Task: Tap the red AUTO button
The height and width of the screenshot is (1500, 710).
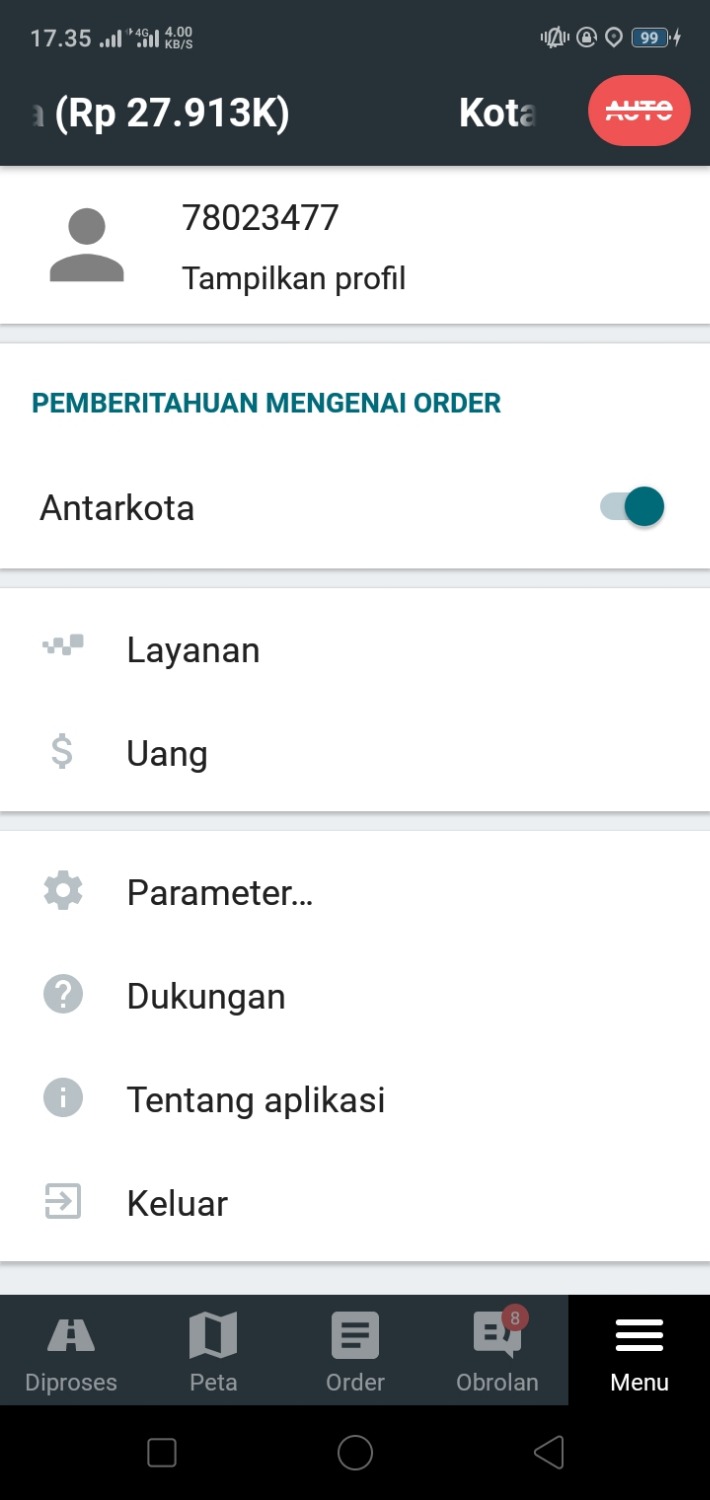Action: 639,111
